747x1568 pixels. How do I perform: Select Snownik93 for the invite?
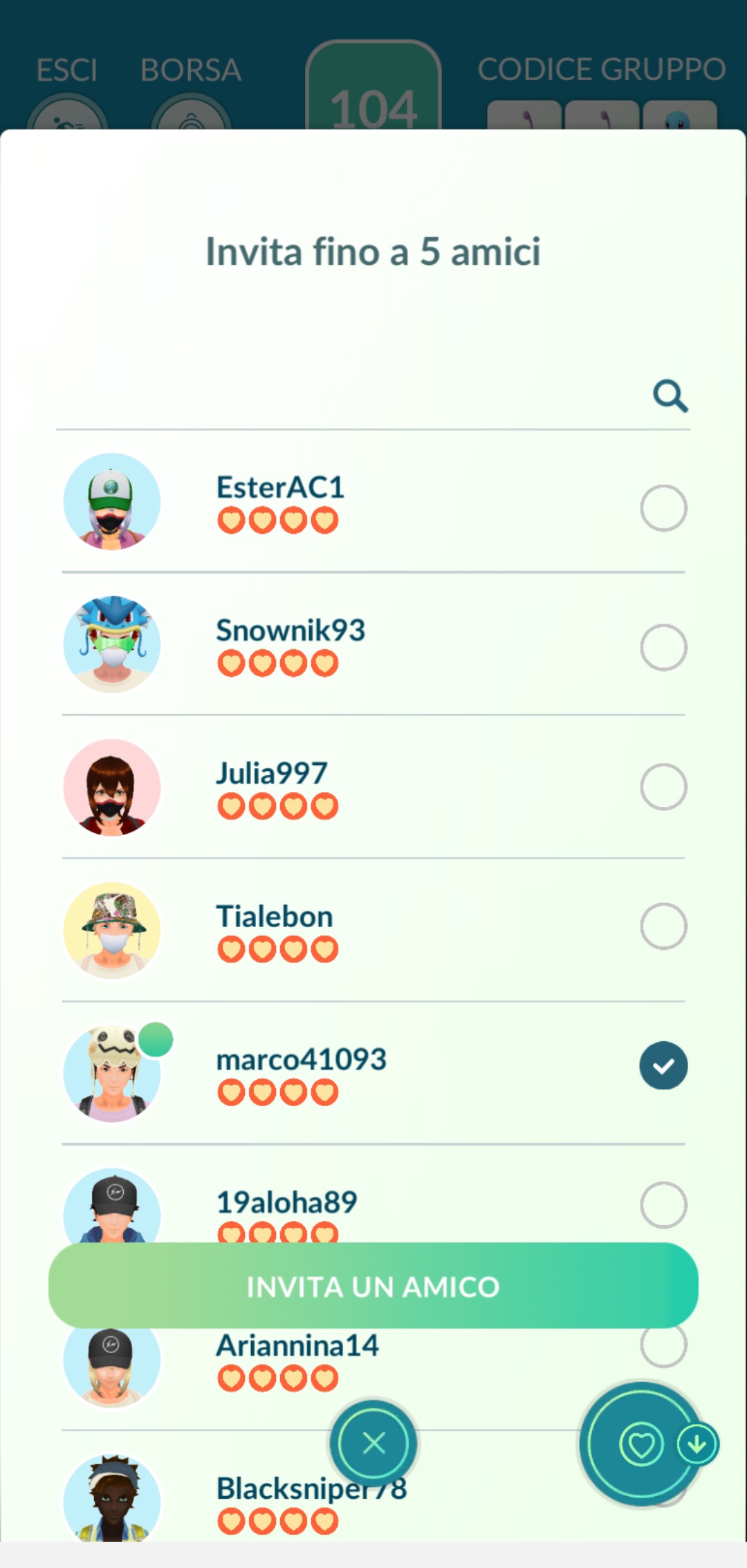point(663,648)
